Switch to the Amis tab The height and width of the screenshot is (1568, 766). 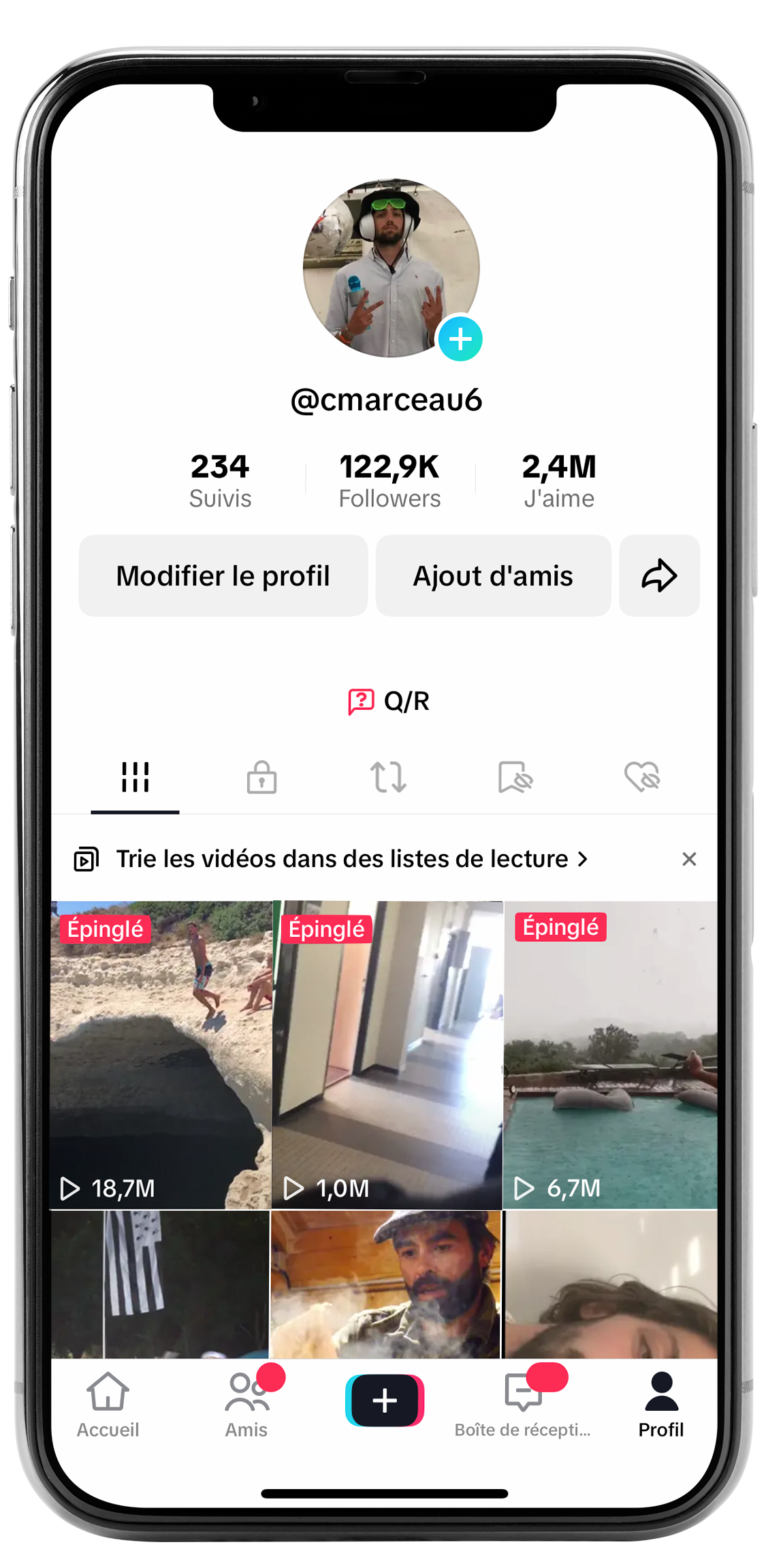click(246, 1405)
